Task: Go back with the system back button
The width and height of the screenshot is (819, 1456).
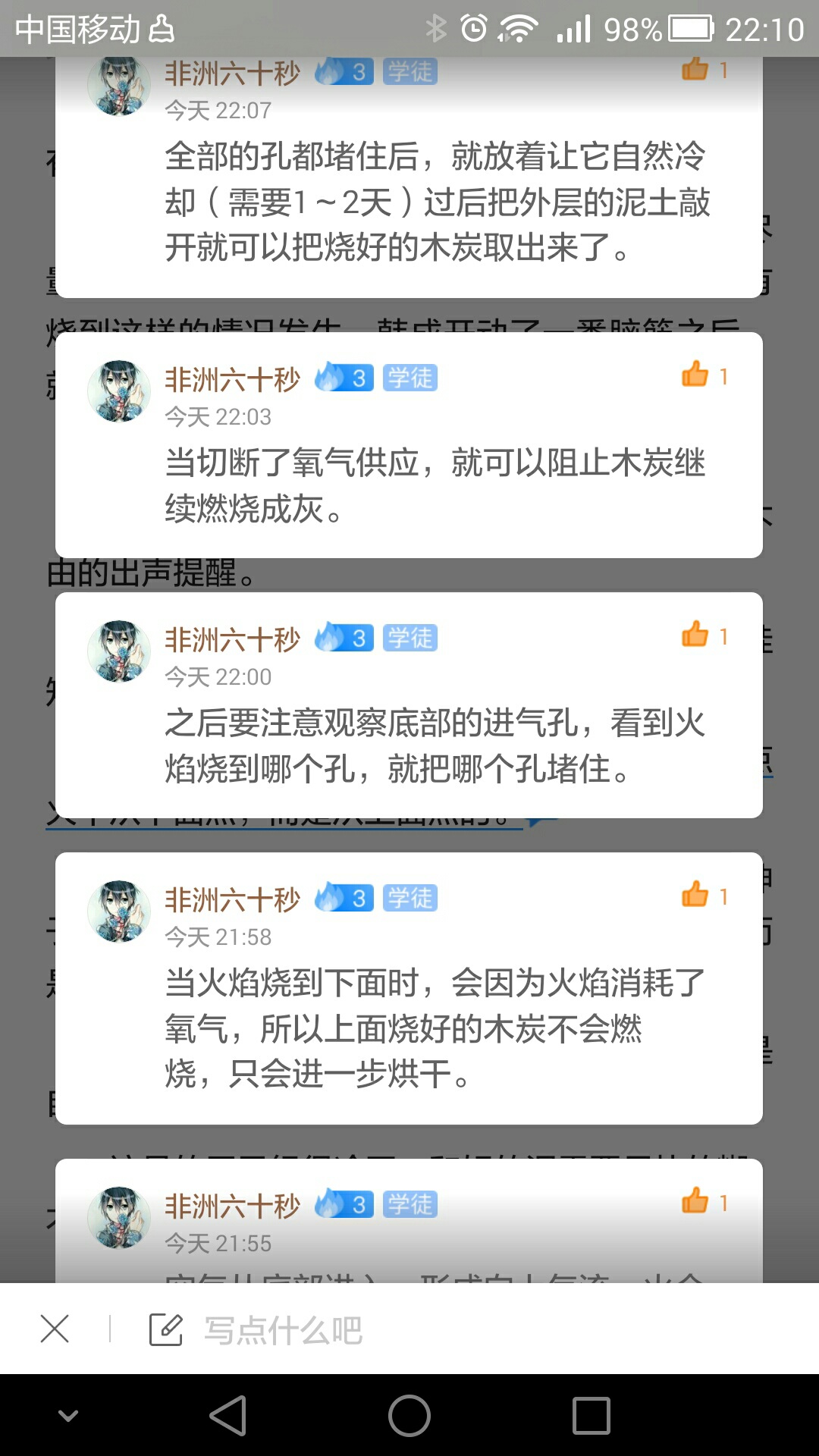Action: pyautogui.click(x=228, y=1415)
